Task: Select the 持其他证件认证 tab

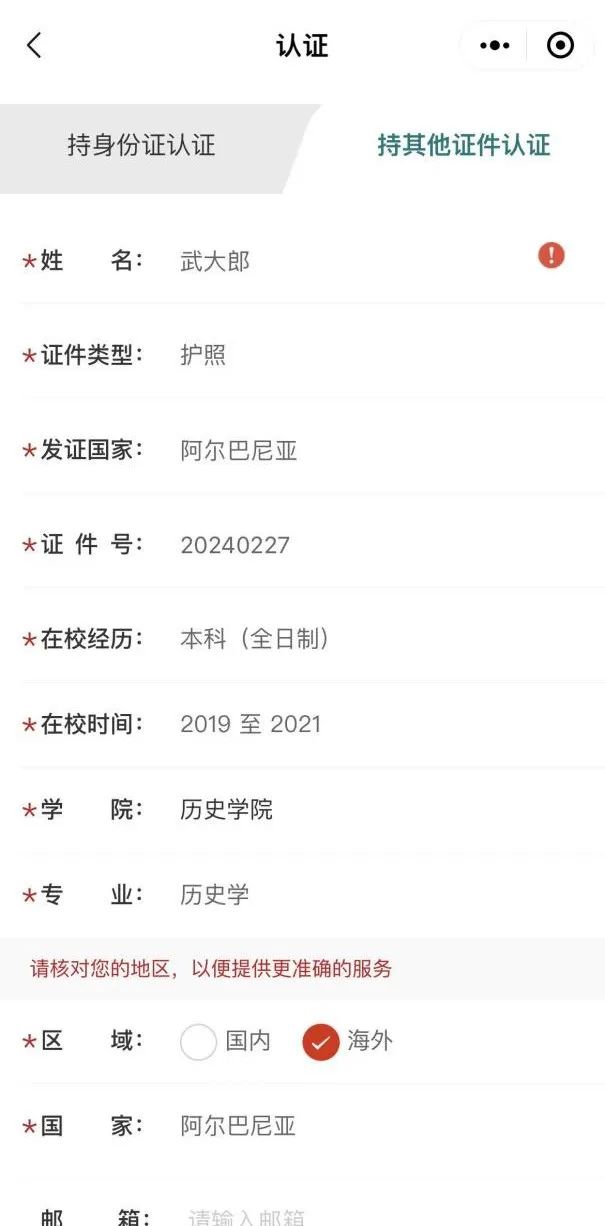Action: point(463,145)
